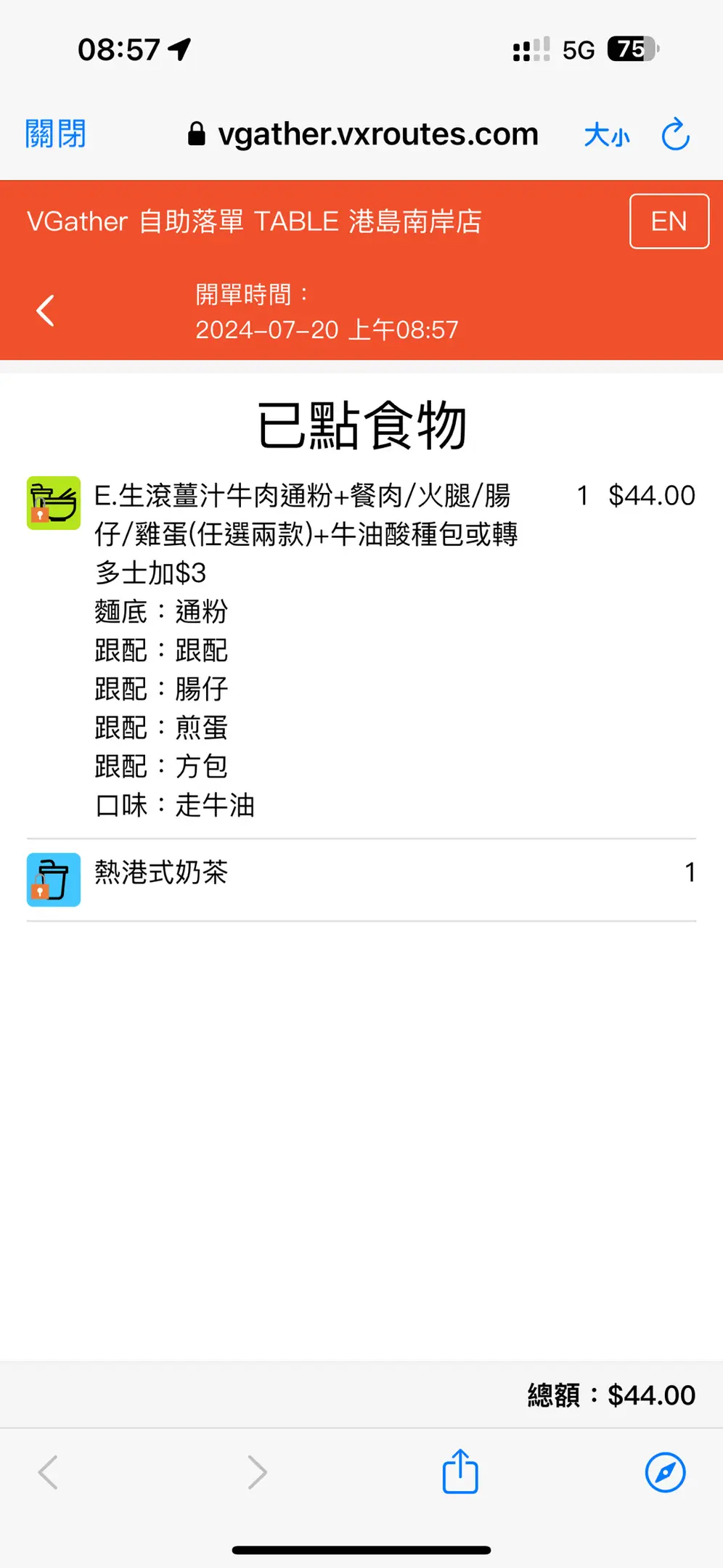The width and height of the screenshot is (723, 1568).
Task: Navigate back with the bottom toolbar's left chevron
Action: click(48, 1472)
